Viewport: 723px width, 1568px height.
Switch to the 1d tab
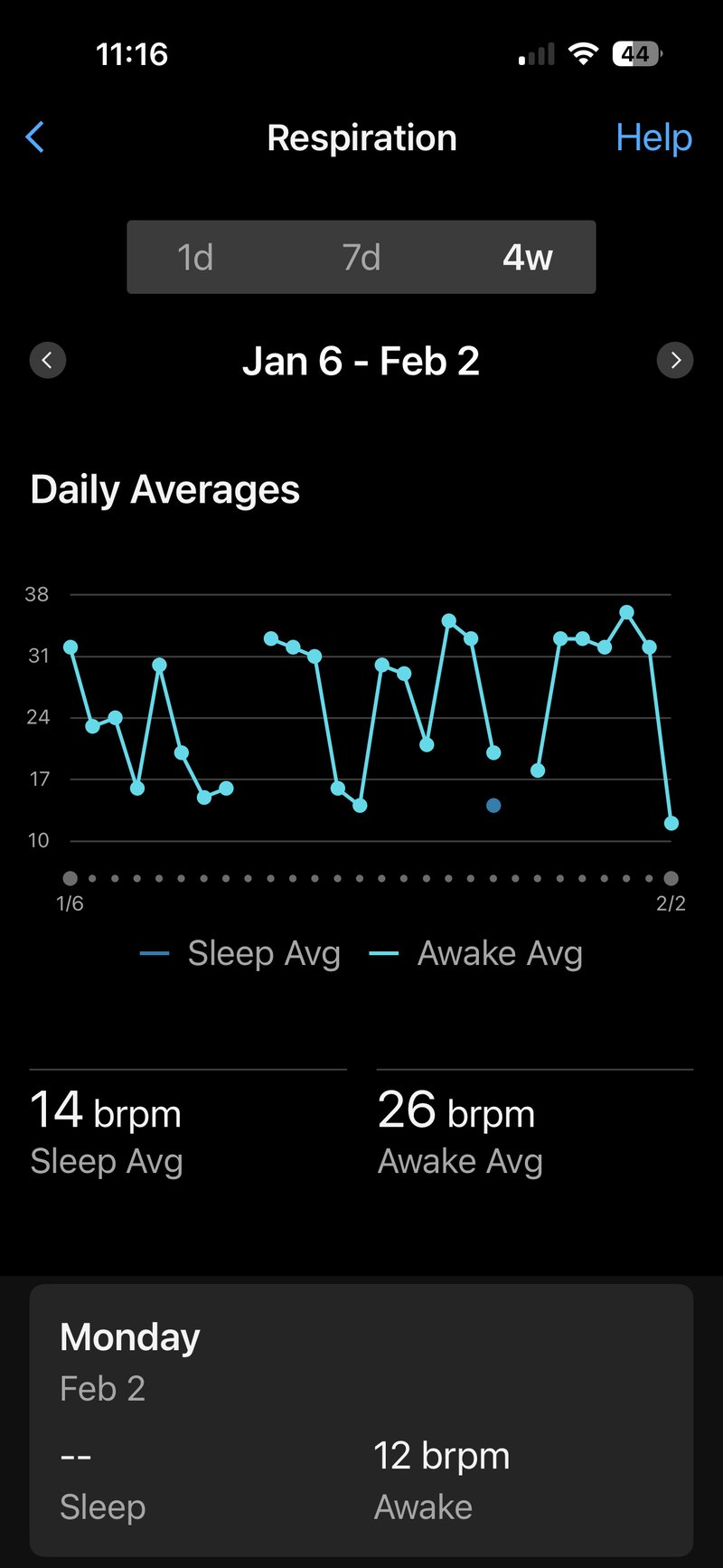pos(193,257)
